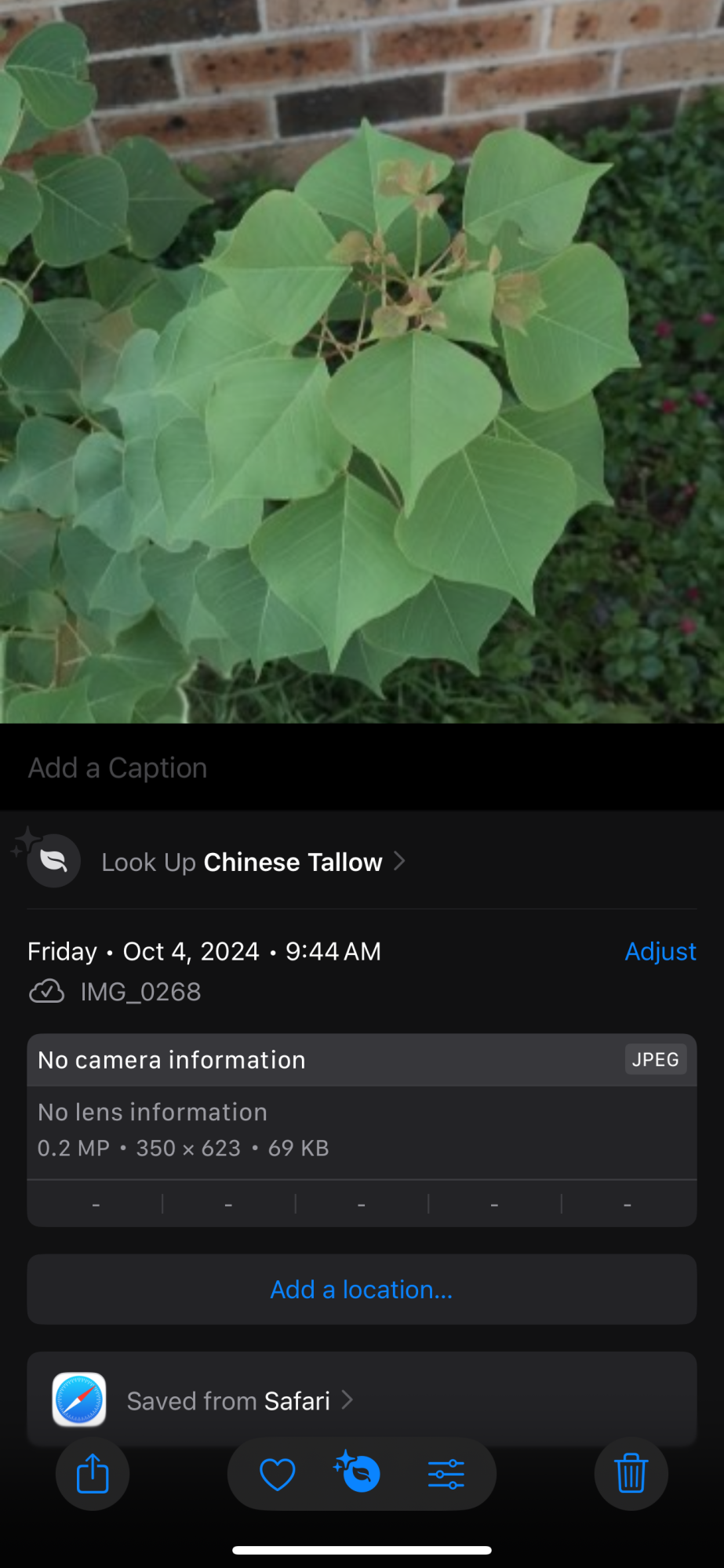Share this photo
The width and height of the screenshot is (724, 1568).
93,1474
